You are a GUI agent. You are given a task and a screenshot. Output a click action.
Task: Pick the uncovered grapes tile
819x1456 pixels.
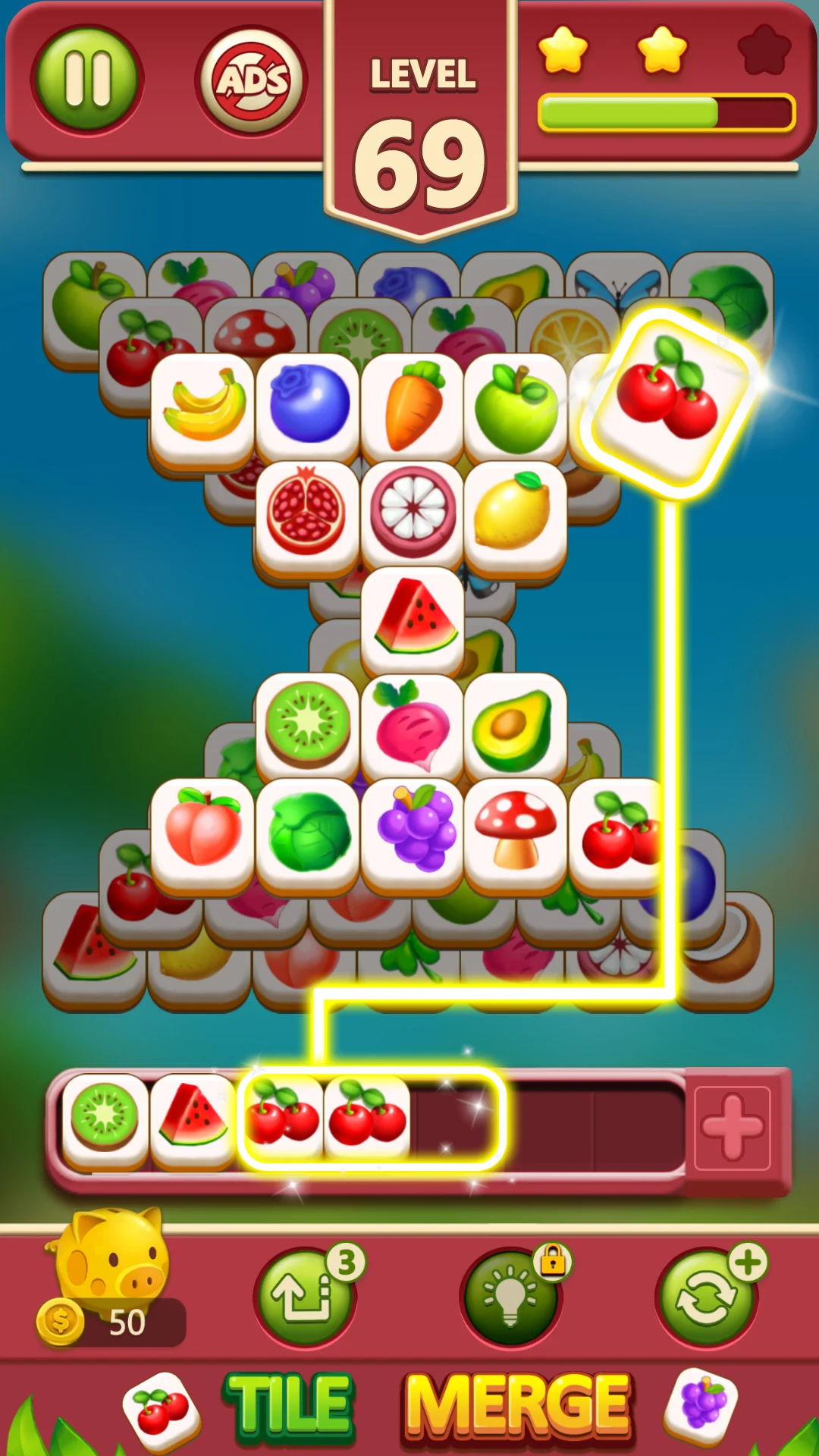[x=413, y=830]
